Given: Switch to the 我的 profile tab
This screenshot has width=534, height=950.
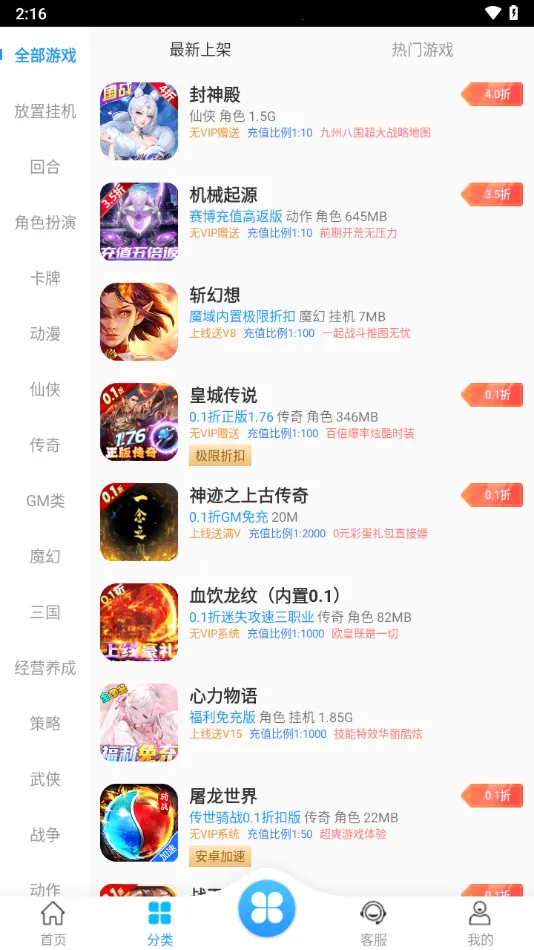Looking at the screenshot, I should (x=480, y=924).
